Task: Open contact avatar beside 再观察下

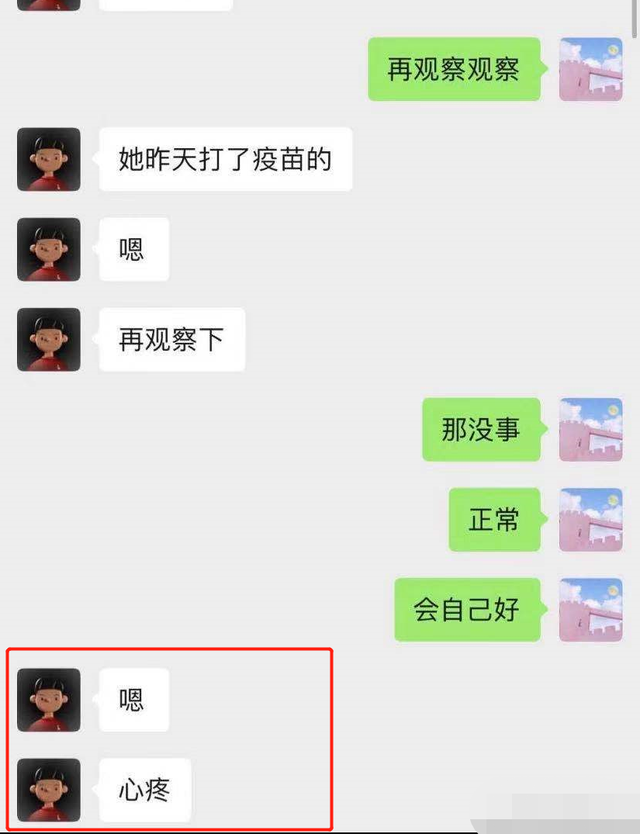Action: [x=49, y=339]
